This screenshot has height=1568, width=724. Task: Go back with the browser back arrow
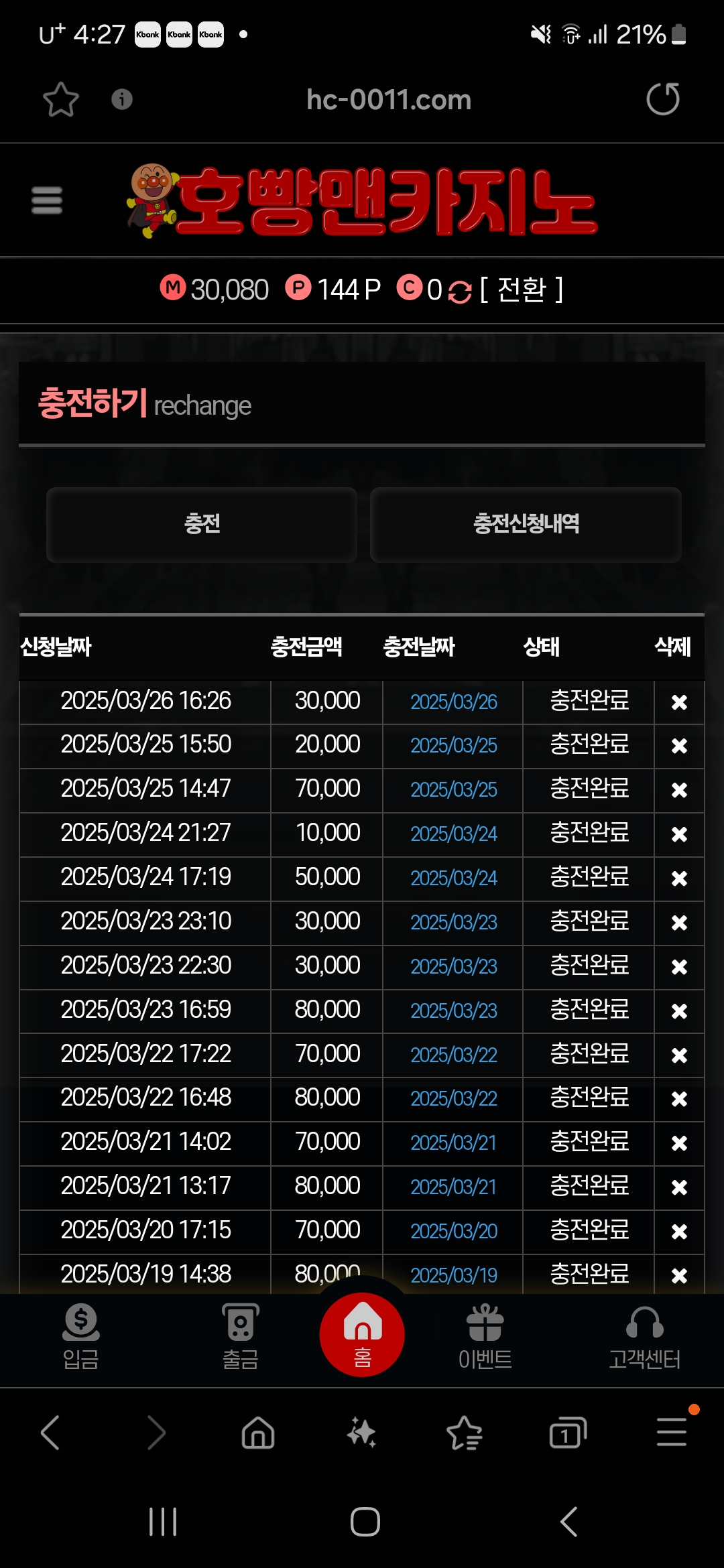tap(51, 1433)
